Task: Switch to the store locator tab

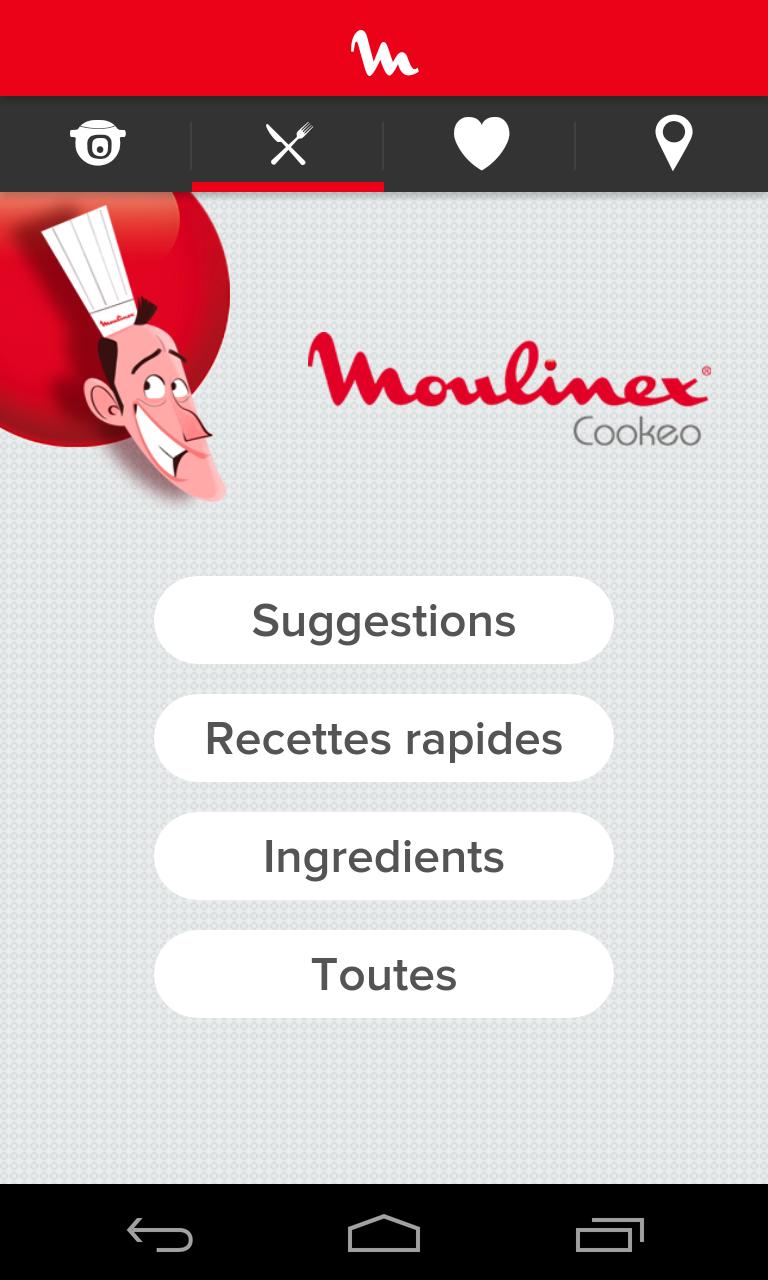Action: [672, 142]
